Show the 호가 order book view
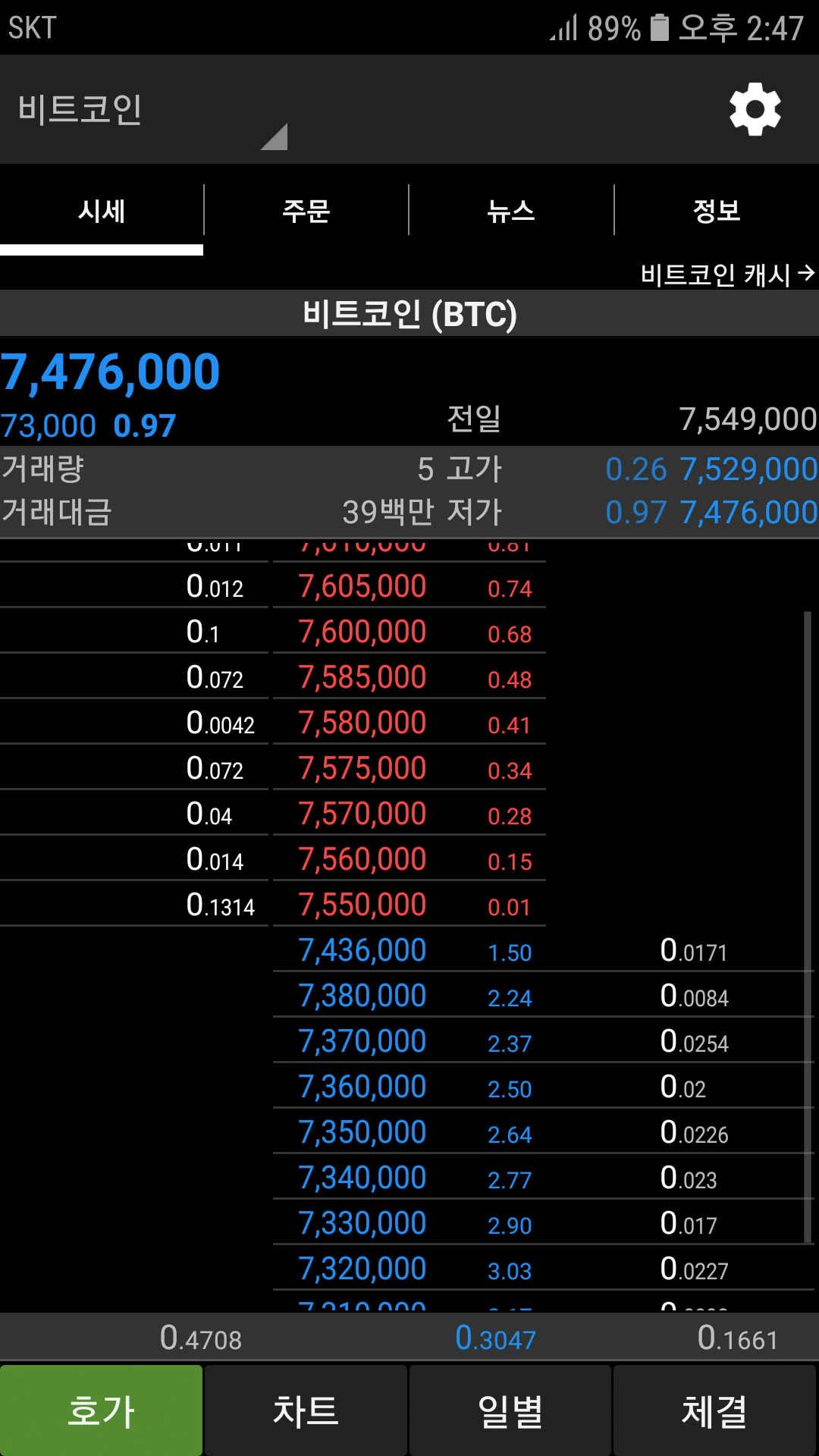 point(102,1410)
